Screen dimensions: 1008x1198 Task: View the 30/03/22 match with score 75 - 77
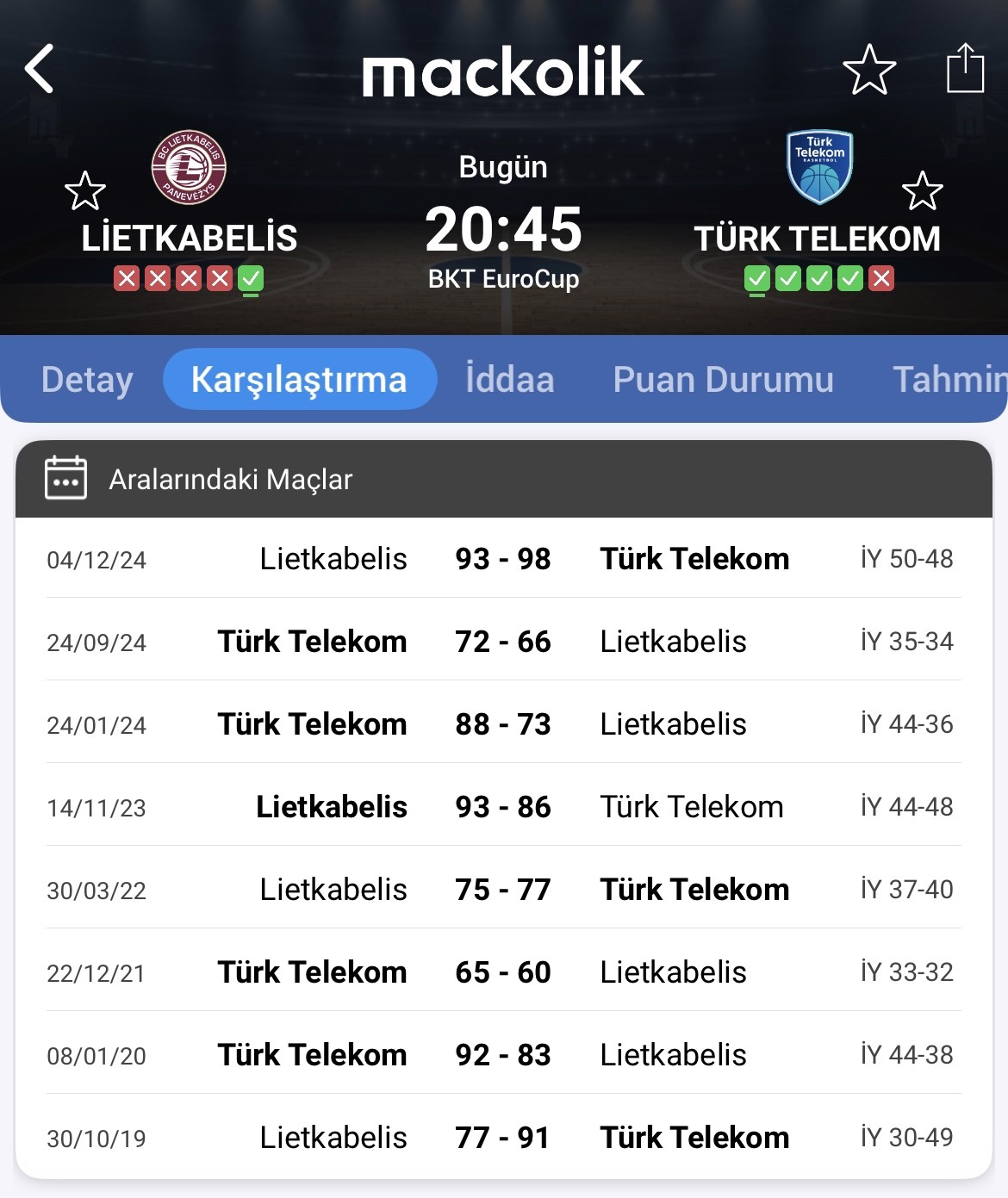503,890
